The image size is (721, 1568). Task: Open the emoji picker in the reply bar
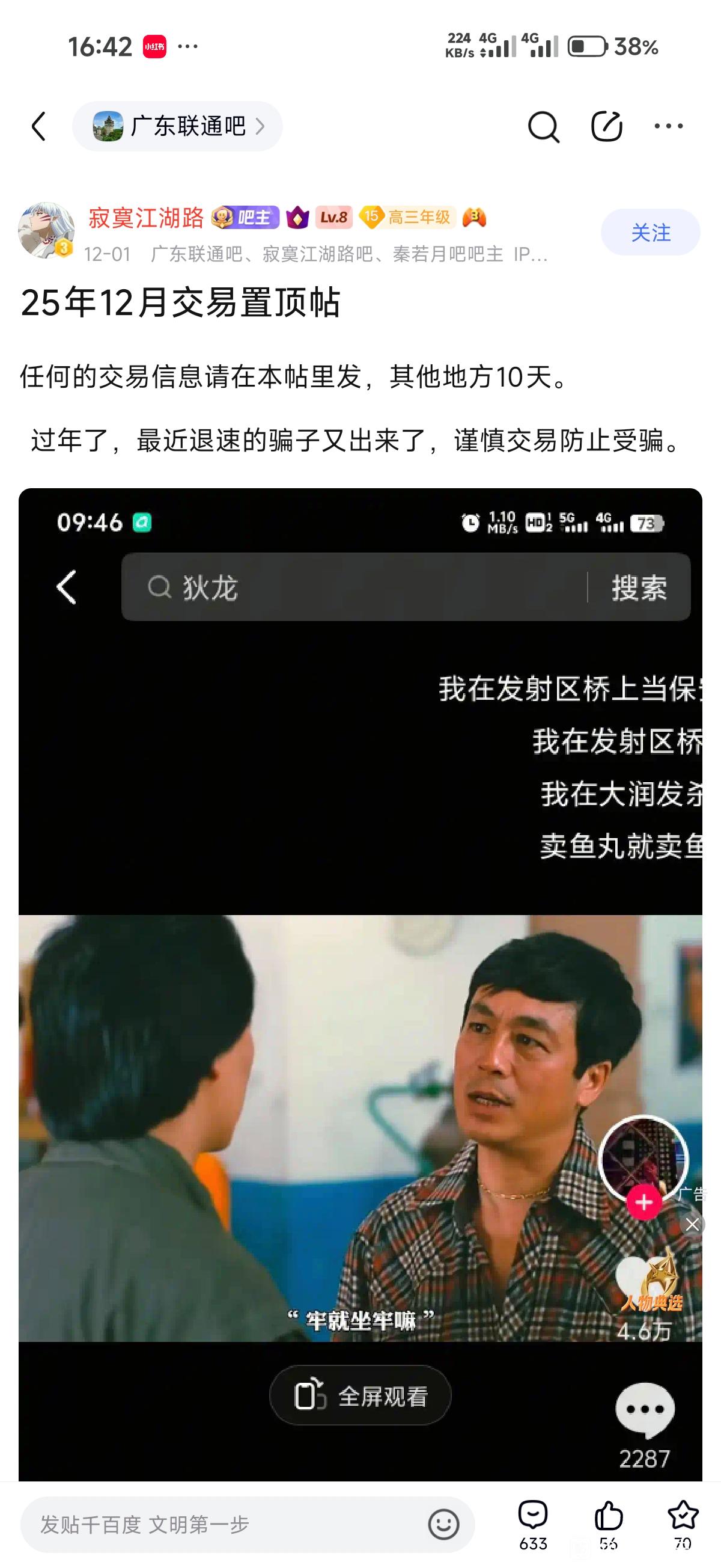[443, 1524]
